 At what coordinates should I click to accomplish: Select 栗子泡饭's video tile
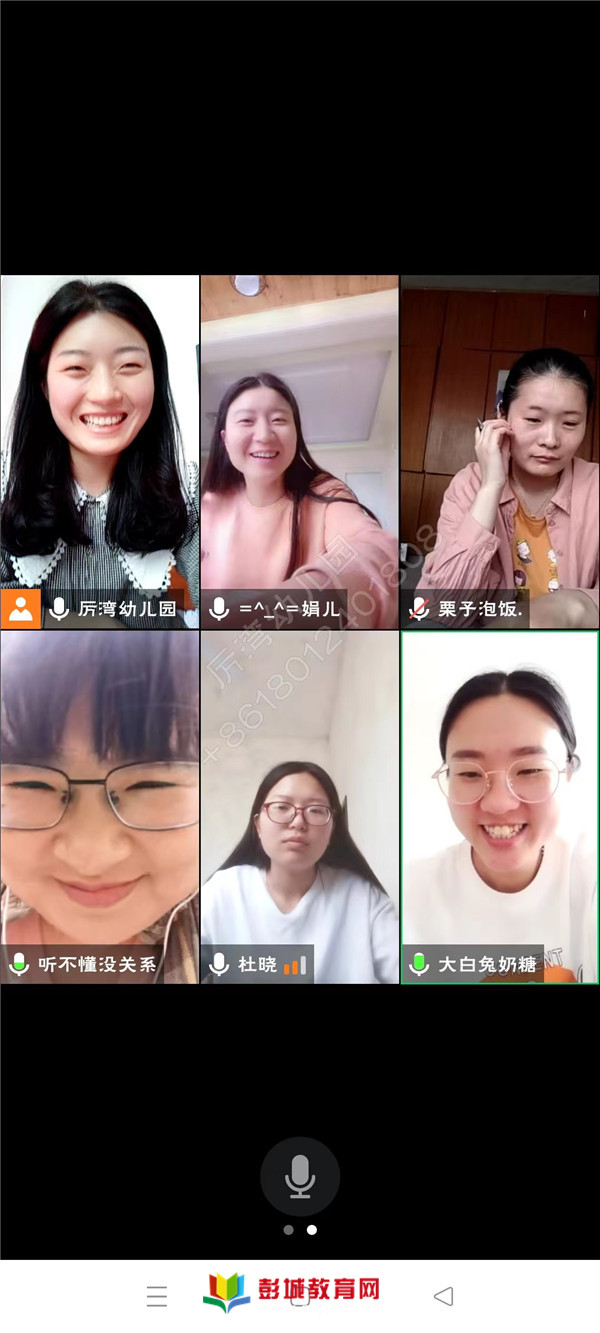pyautogui.click(x=500, y=450)
